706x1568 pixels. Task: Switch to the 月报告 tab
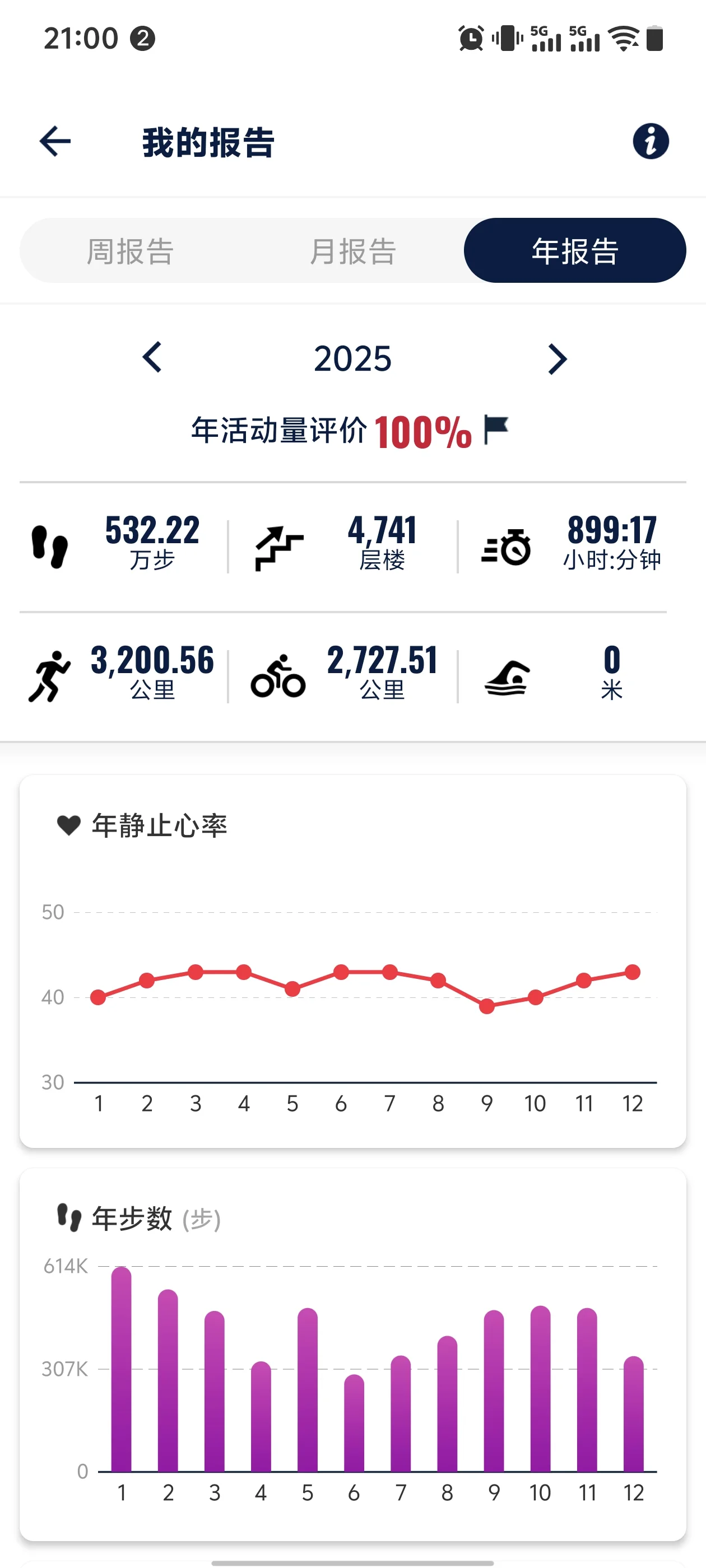tap(352, 251)
